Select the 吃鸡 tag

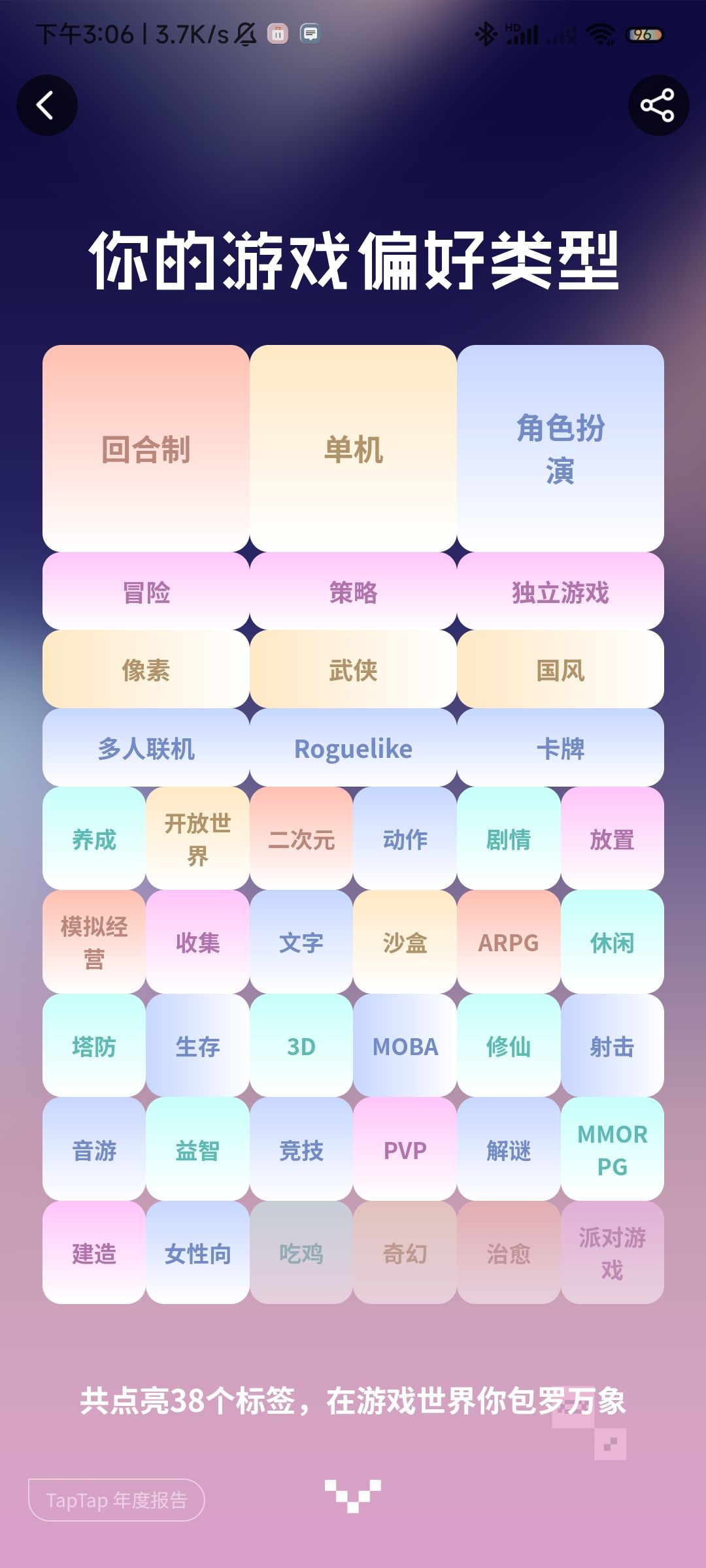[x=301, y=1254]
